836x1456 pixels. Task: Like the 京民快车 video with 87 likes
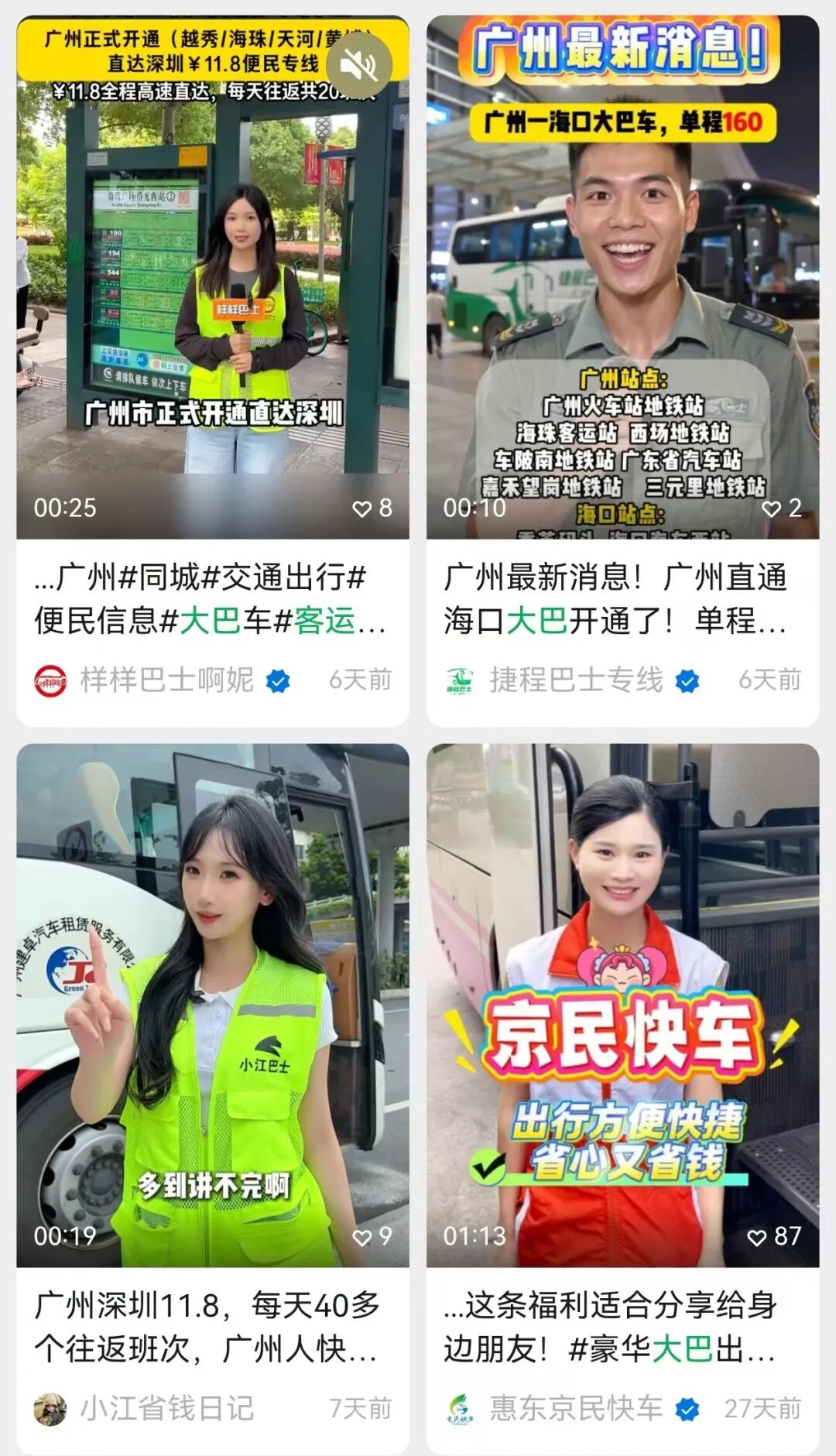click(774, 1235)
